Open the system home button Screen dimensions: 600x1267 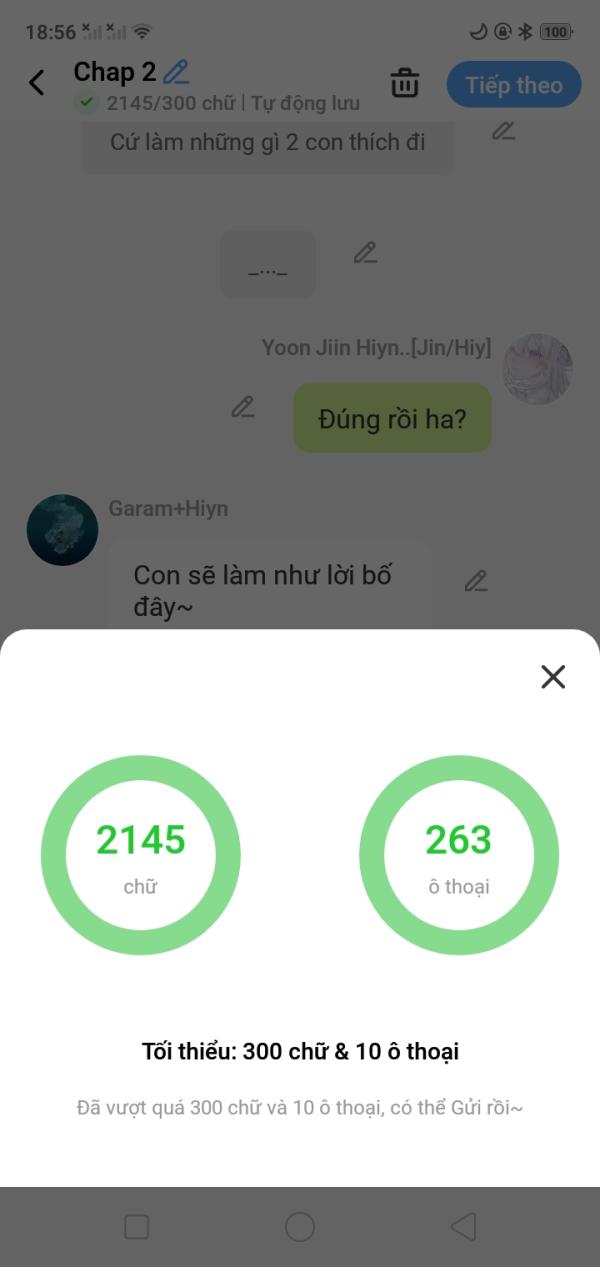300,1227
